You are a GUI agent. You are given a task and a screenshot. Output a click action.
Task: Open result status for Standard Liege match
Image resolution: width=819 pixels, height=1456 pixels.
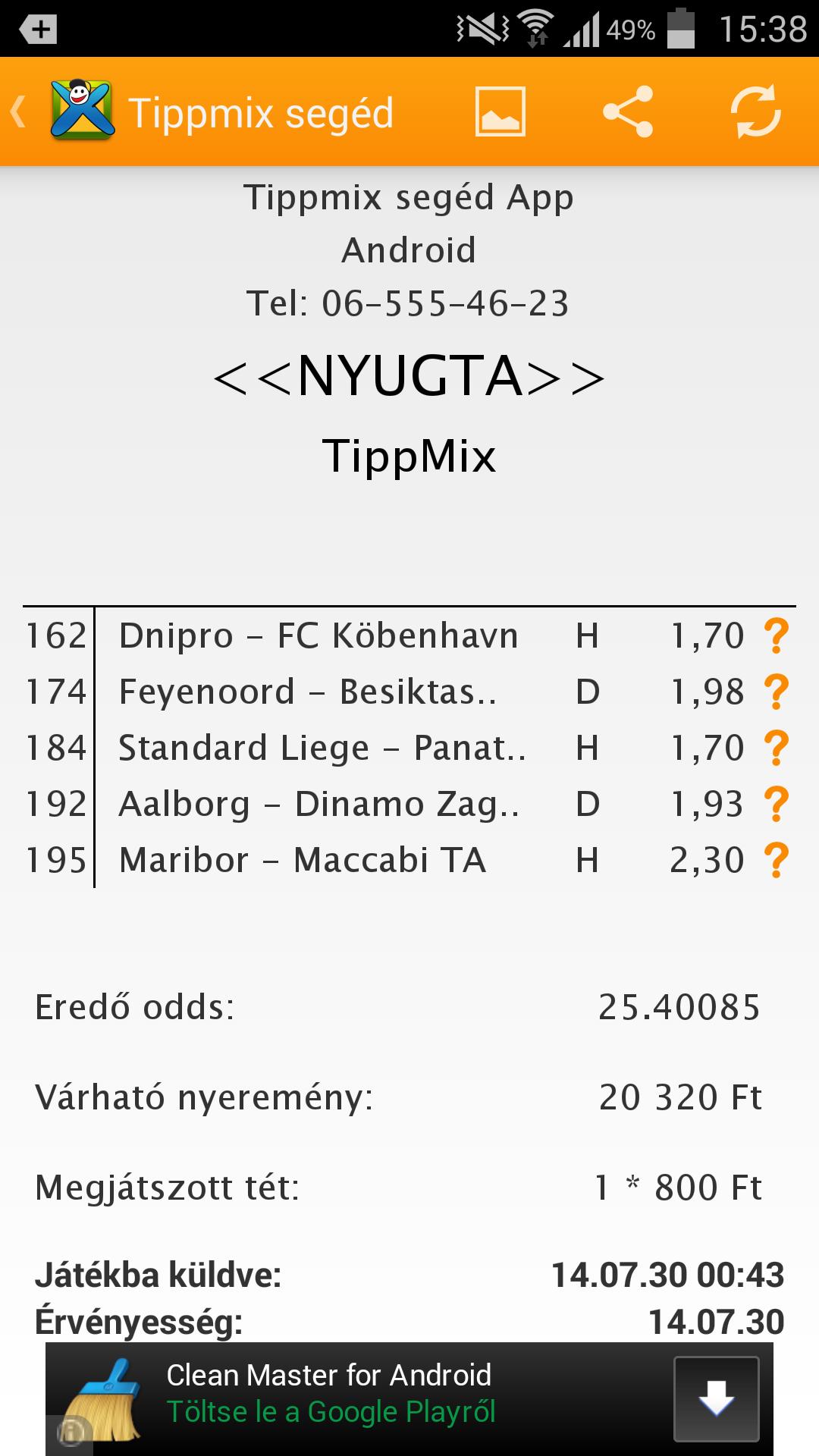point(776,748)
